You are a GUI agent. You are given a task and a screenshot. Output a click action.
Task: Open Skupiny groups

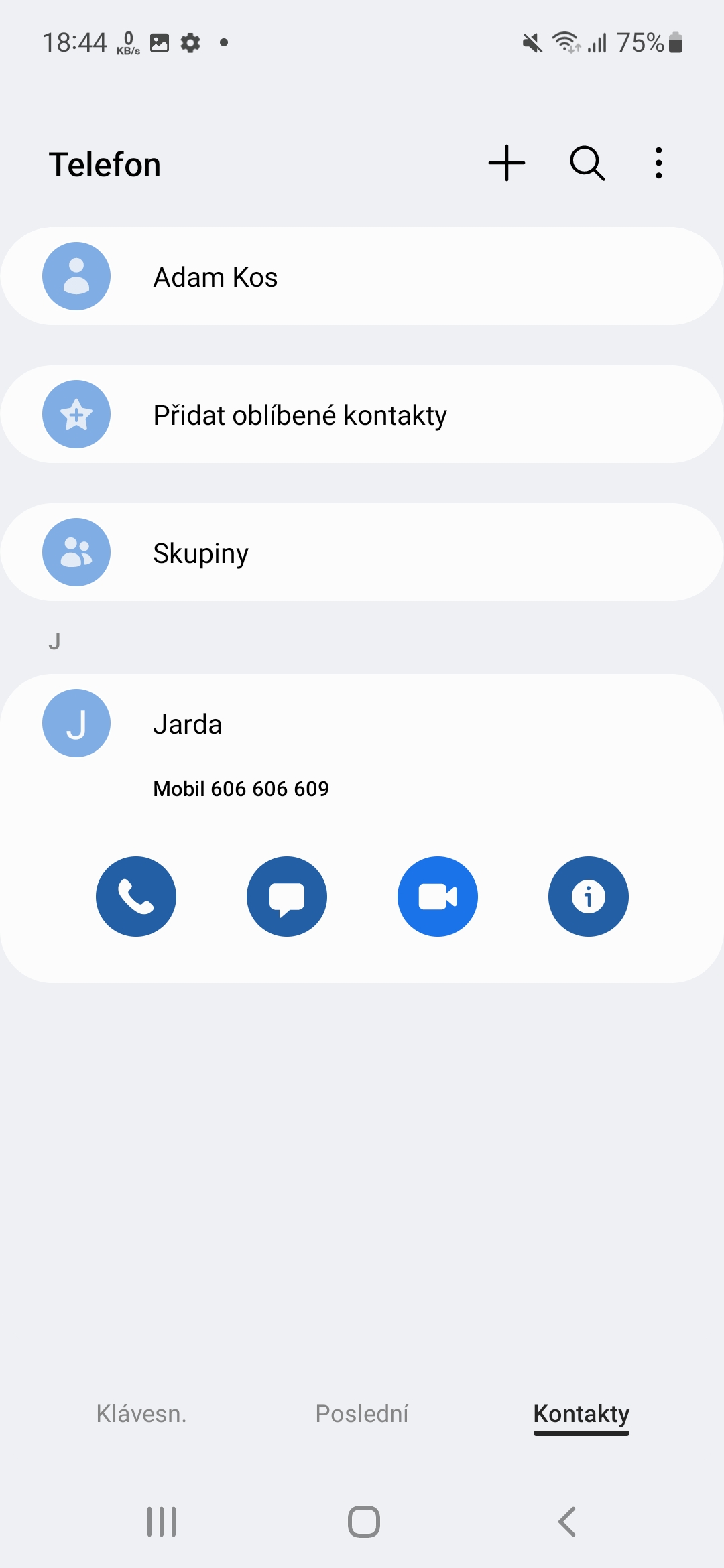point(362,553)
